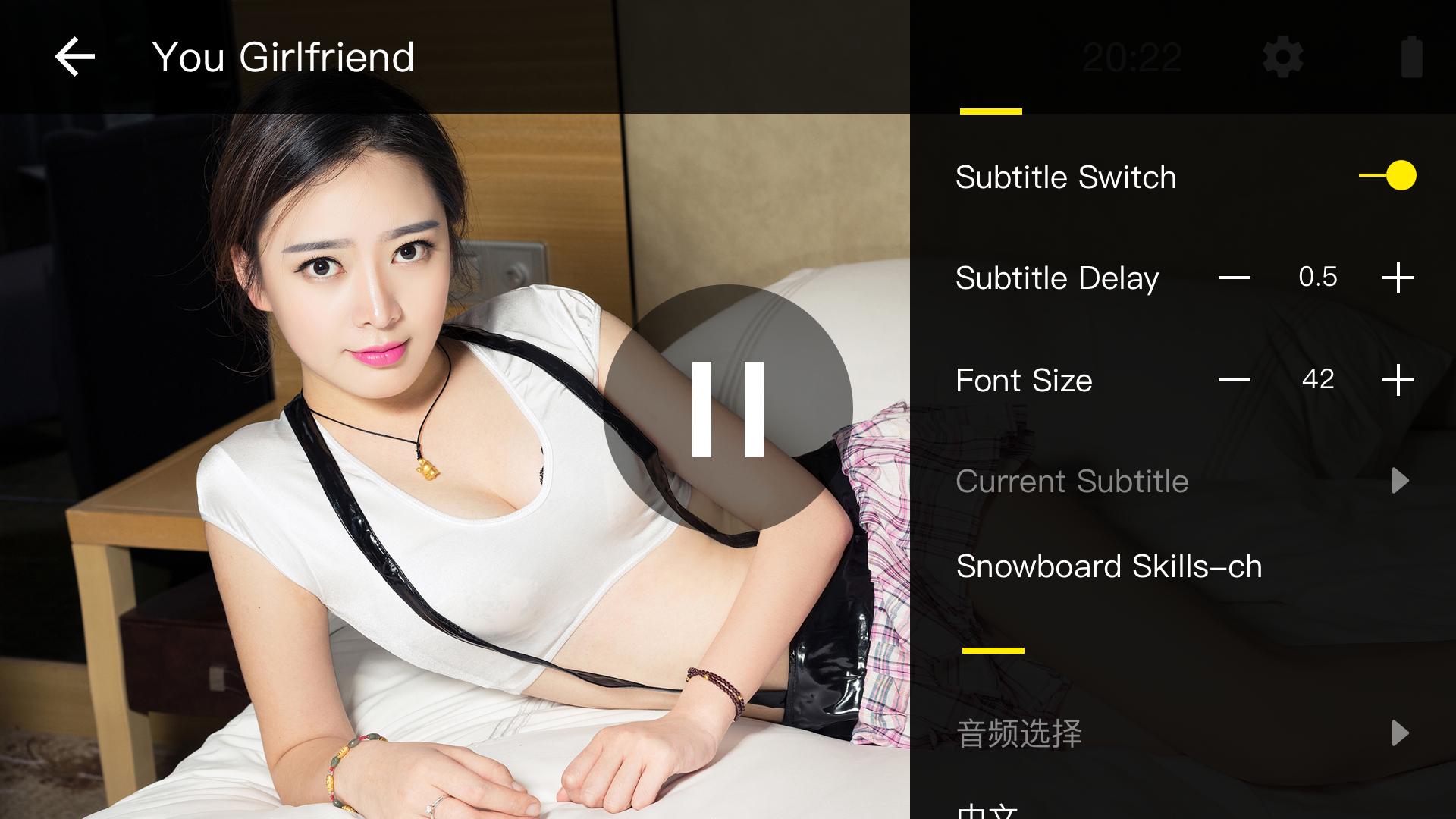Open the settings gear icon
This screenshot has width=1456, height=819.
[x=1283, y=57]
